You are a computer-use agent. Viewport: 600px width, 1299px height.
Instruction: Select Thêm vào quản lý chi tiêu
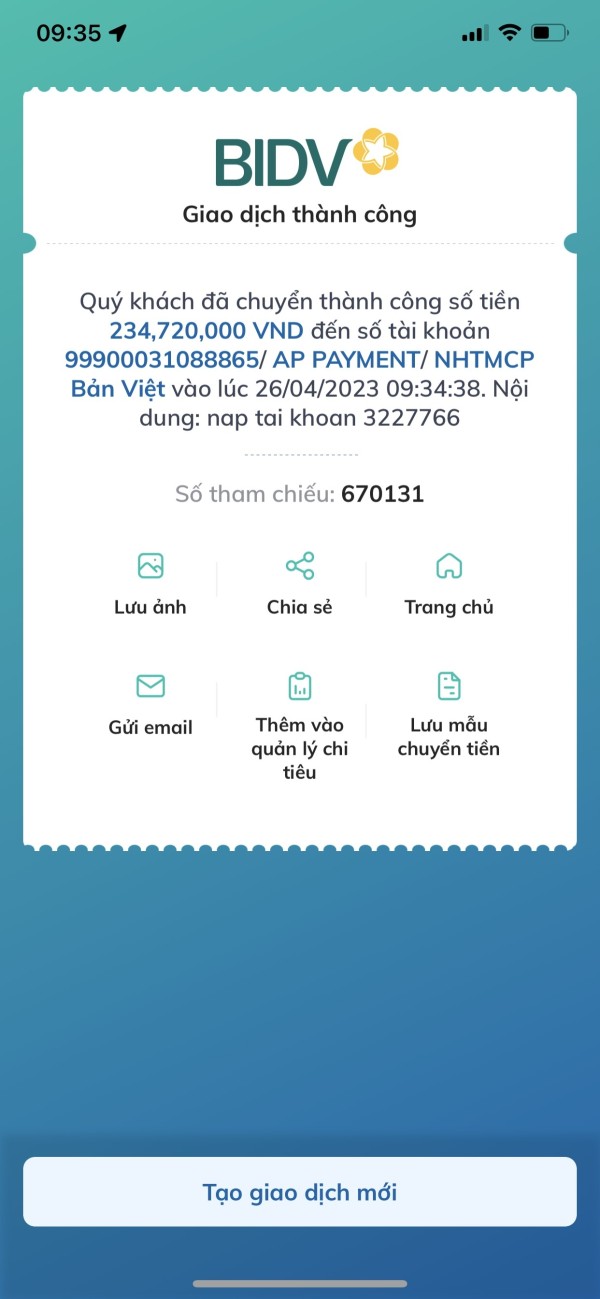tap(299, 726)
